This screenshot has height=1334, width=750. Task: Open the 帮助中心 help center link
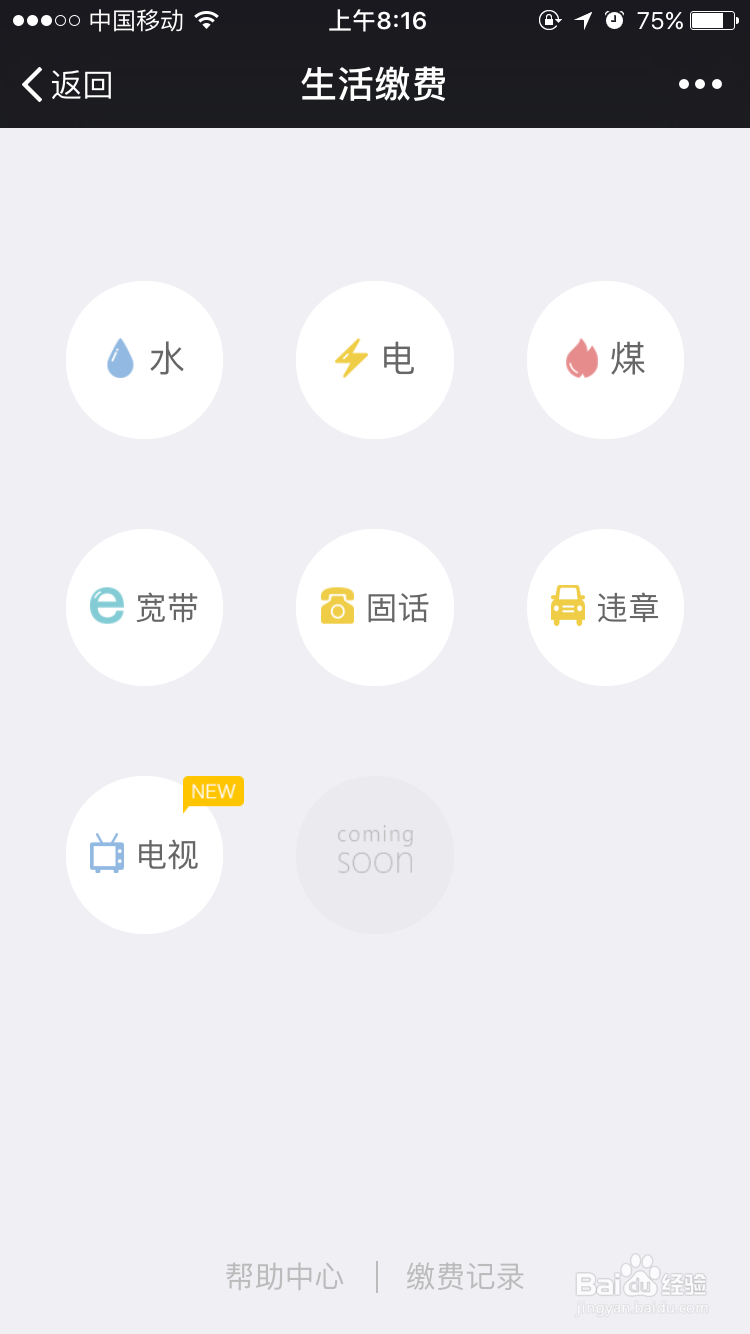point(285,1277)
